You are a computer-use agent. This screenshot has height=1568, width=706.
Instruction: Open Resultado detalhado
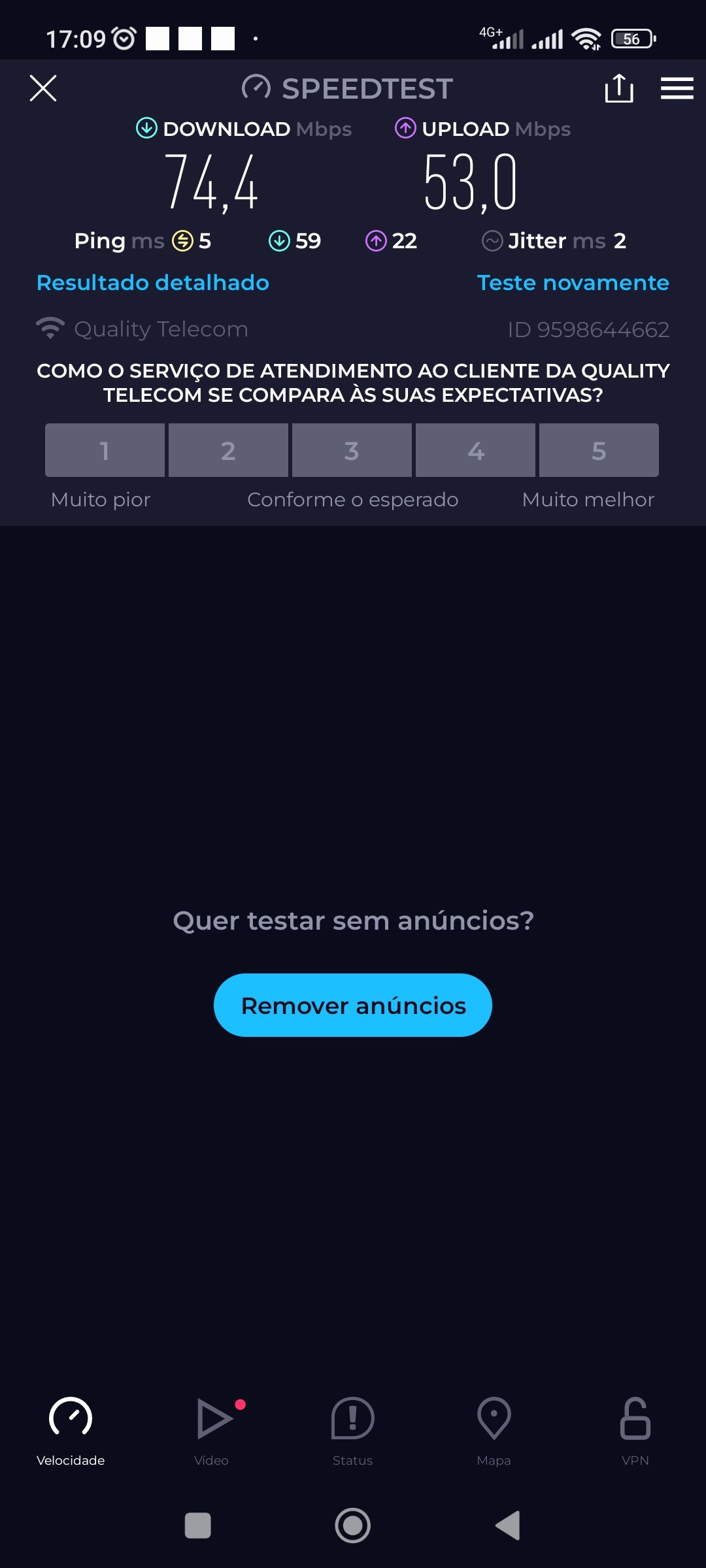[153, 283]
